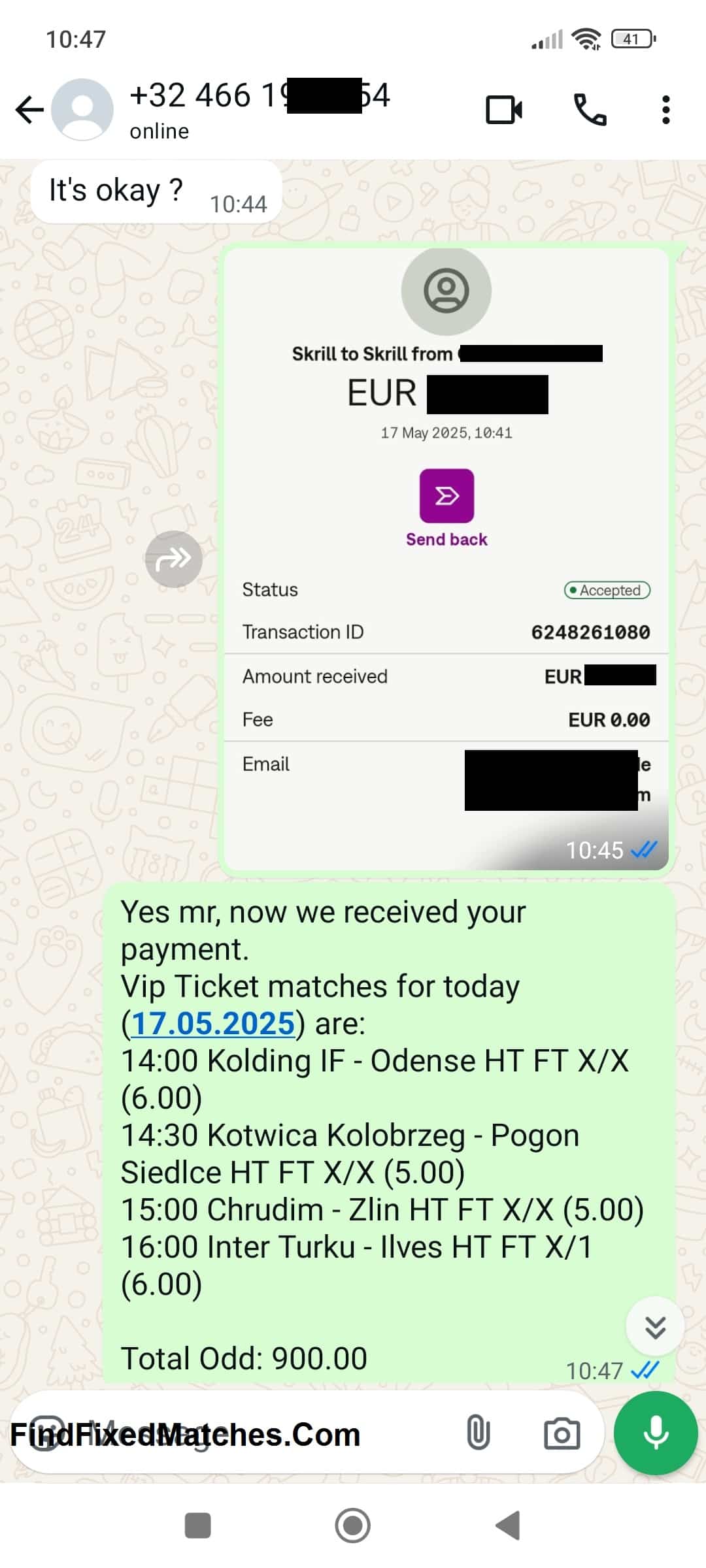Screen dimensions: 706x1568
Task: Go back to the chat list
Action: pyautogui.click(x=29, y=109)
